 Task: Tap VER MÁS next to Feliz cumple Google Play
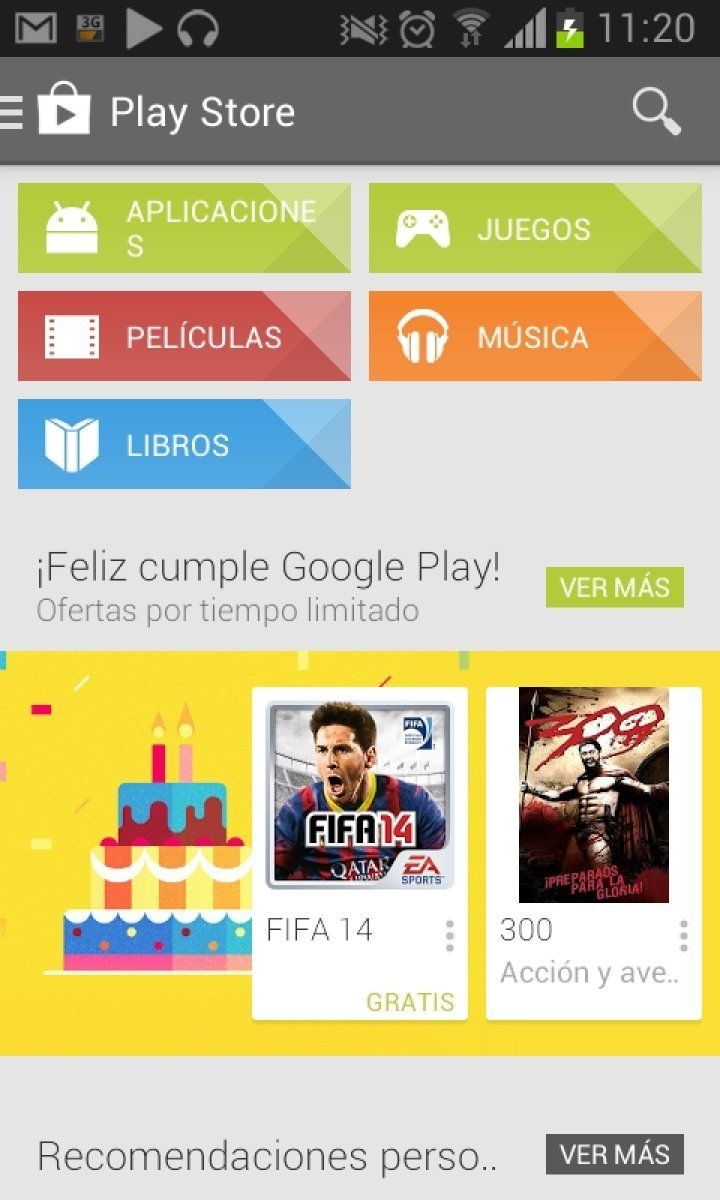[615, 588]
